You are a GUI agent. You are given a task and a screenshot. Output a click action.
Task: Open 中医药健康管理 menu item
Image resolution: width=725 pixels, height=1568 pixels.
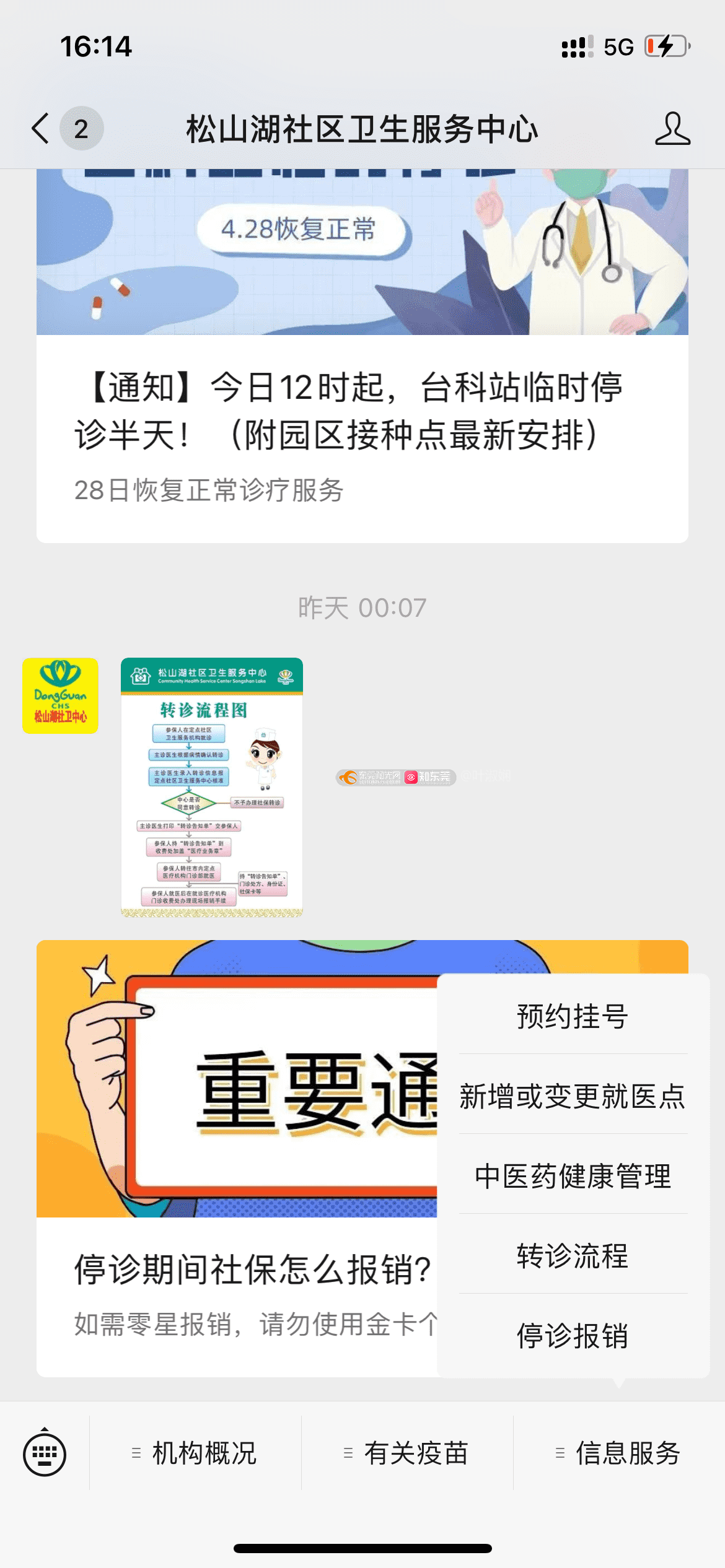573,1176
